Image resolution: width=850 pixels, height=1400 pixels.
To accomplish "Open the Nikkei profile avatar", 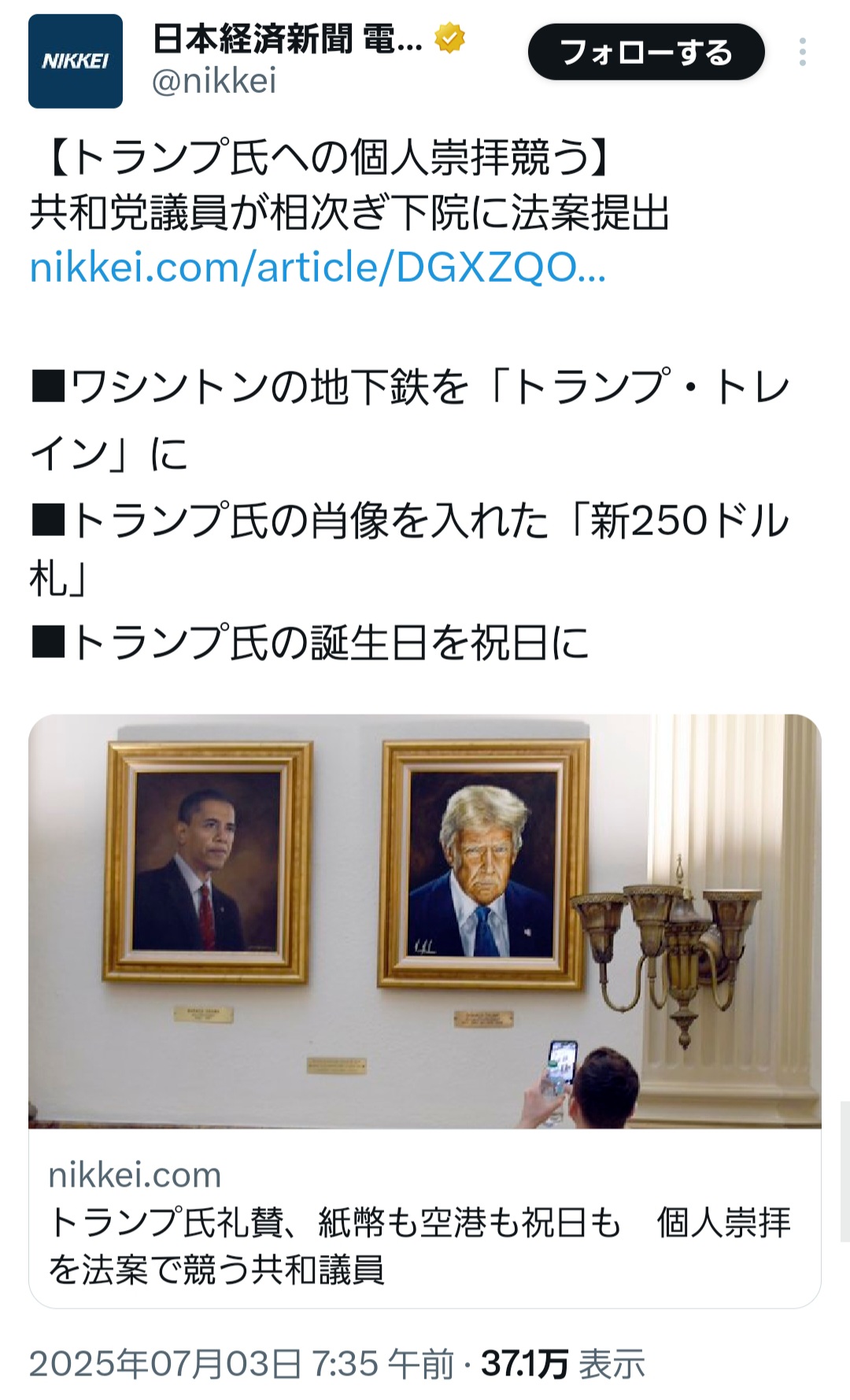I will pyautogui.click(x=76, y=61).
